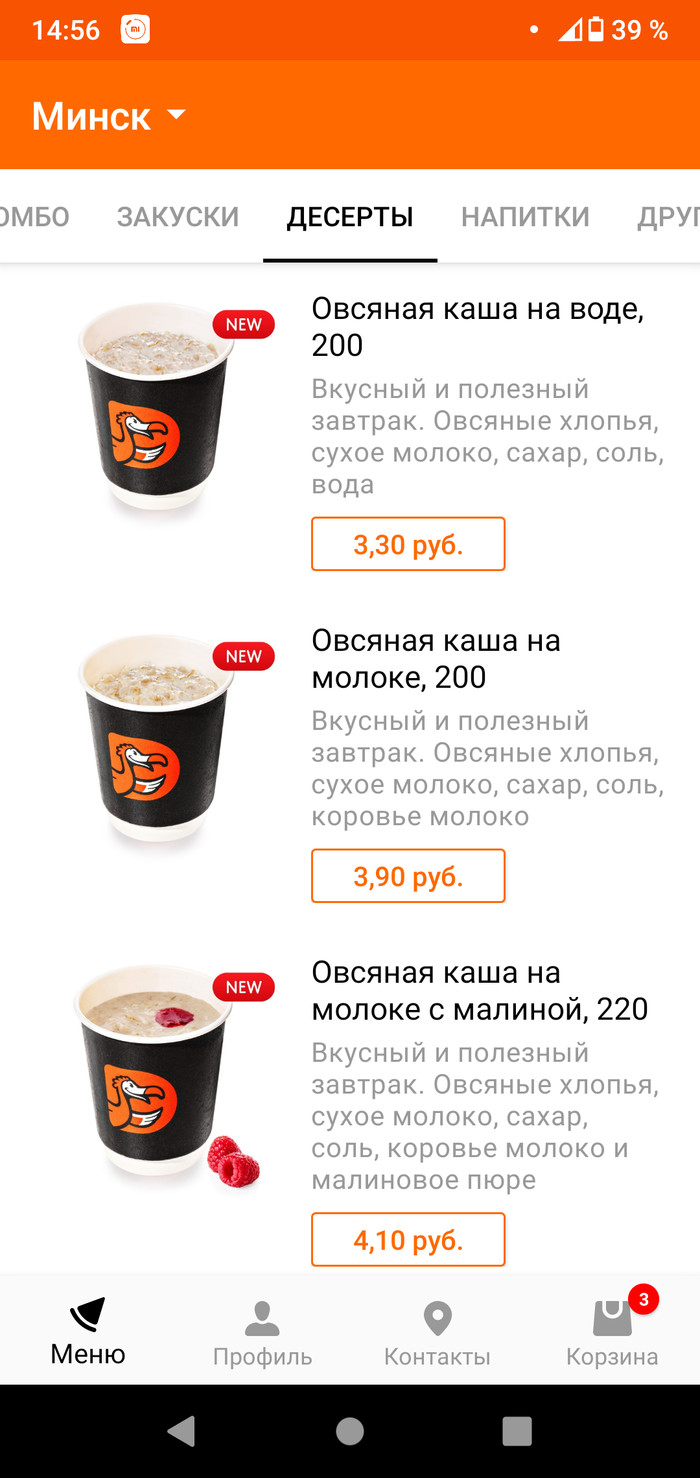Open the Корзина cart tab
This screenshot has height=1478, width=700.
[612, 1332]
